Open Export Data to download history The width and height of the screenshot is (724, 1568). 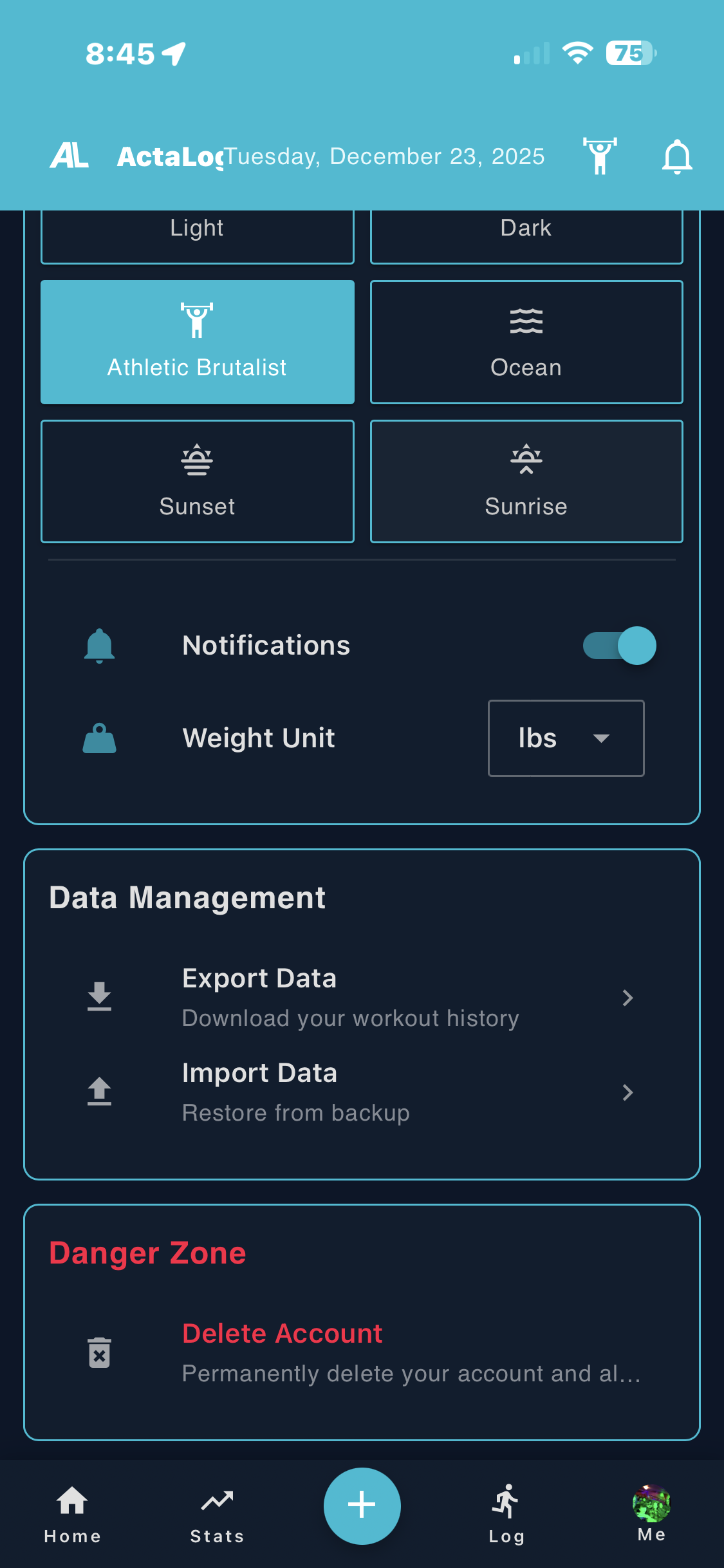point(362,997)
